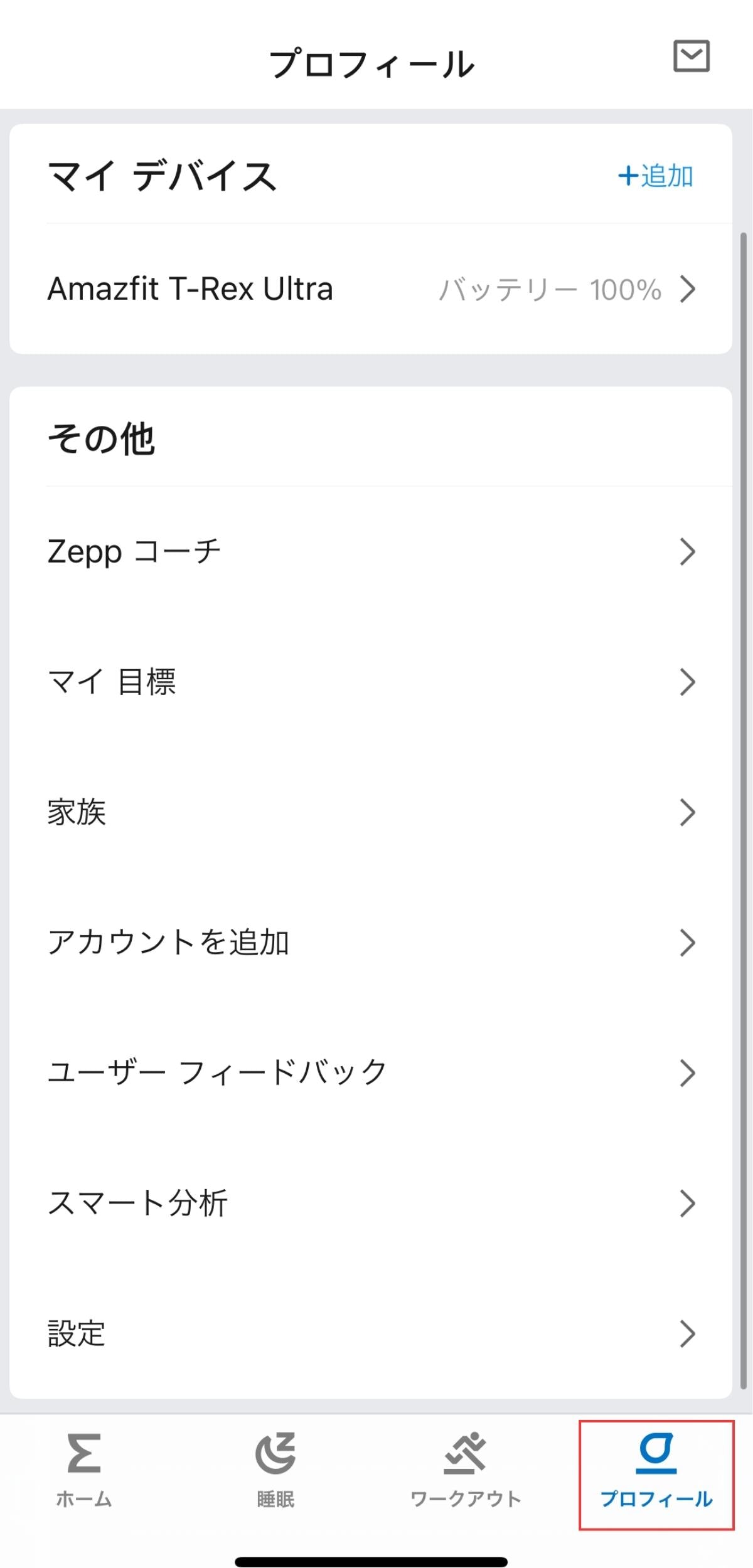Switch to the ホーム tab

84,1470
